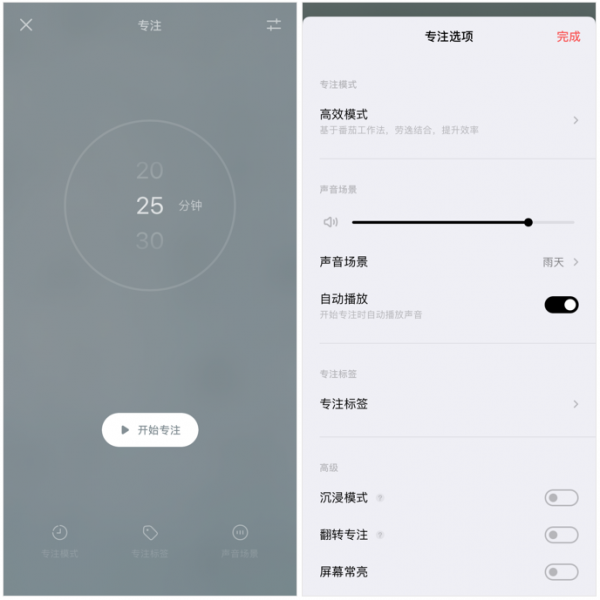Image resolution: width=600 pixels, height=600 pixels.
Task: Select 20 minutes in the timer dial
Action: (x=150, y=171)
